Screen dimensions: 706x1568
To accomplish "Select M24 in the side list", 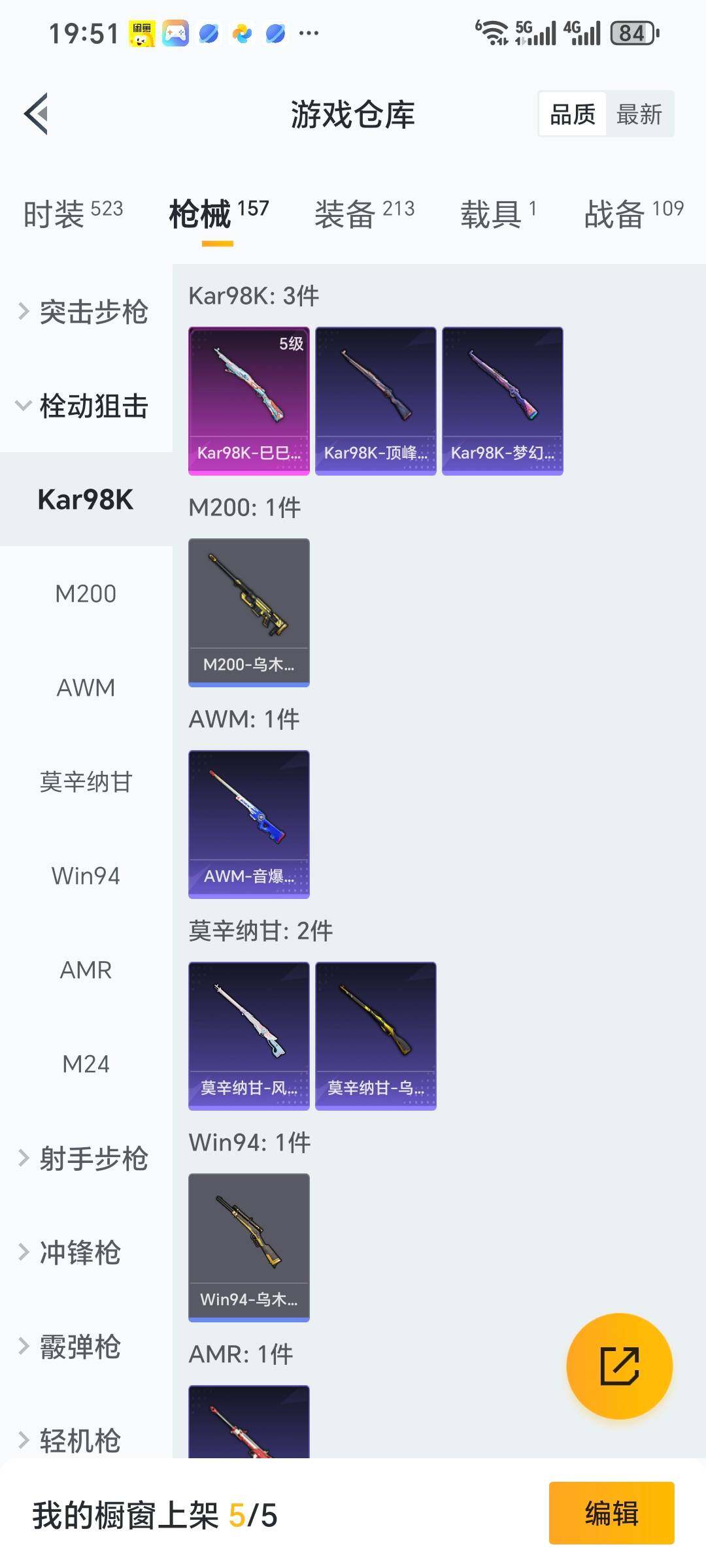I will [86, 1064].
